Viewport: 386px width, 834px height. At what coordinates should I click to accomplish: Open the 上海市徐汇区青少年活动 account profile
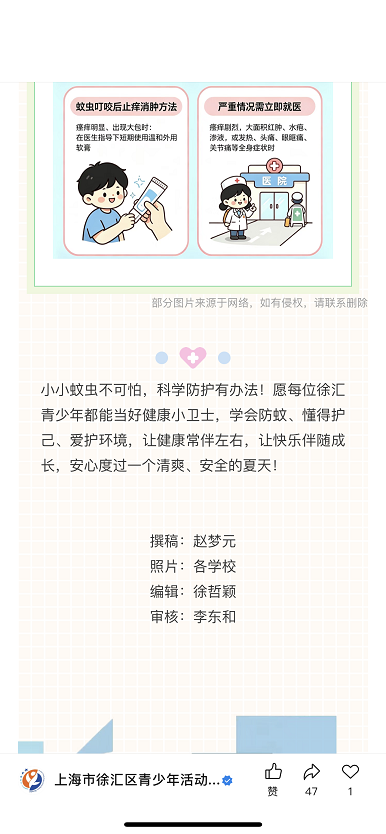[x=127, y=781]
